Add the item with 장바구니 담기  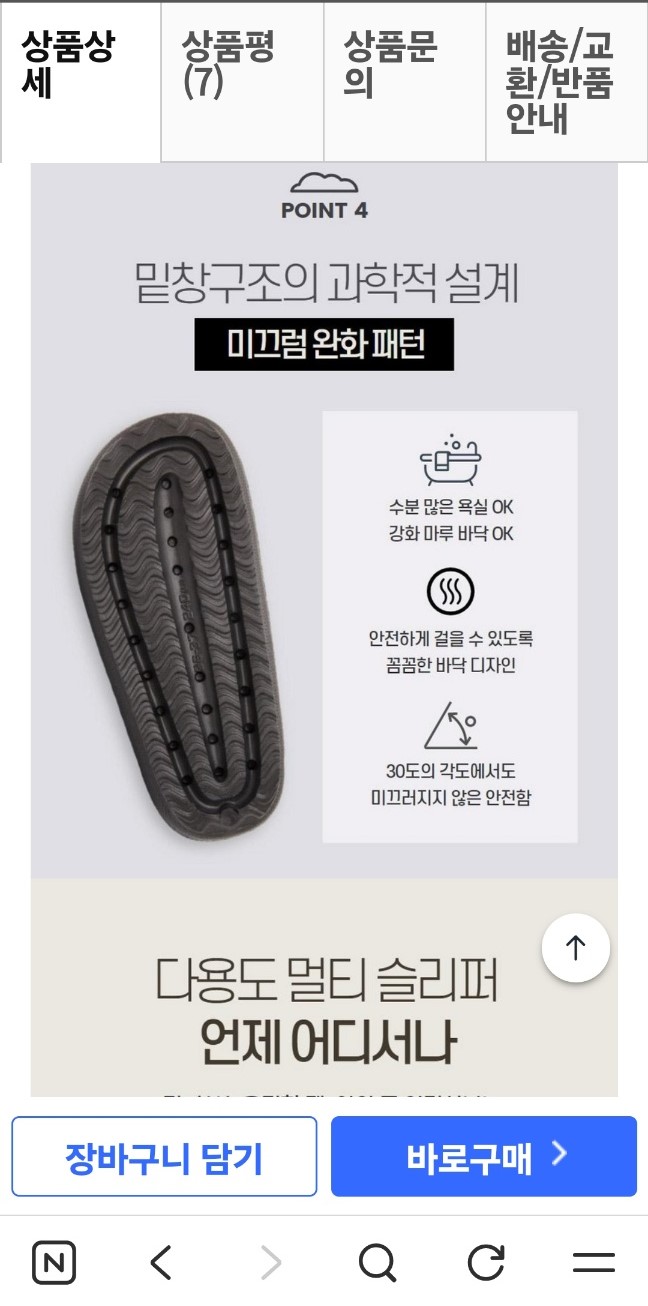[x=164, y=1157]
